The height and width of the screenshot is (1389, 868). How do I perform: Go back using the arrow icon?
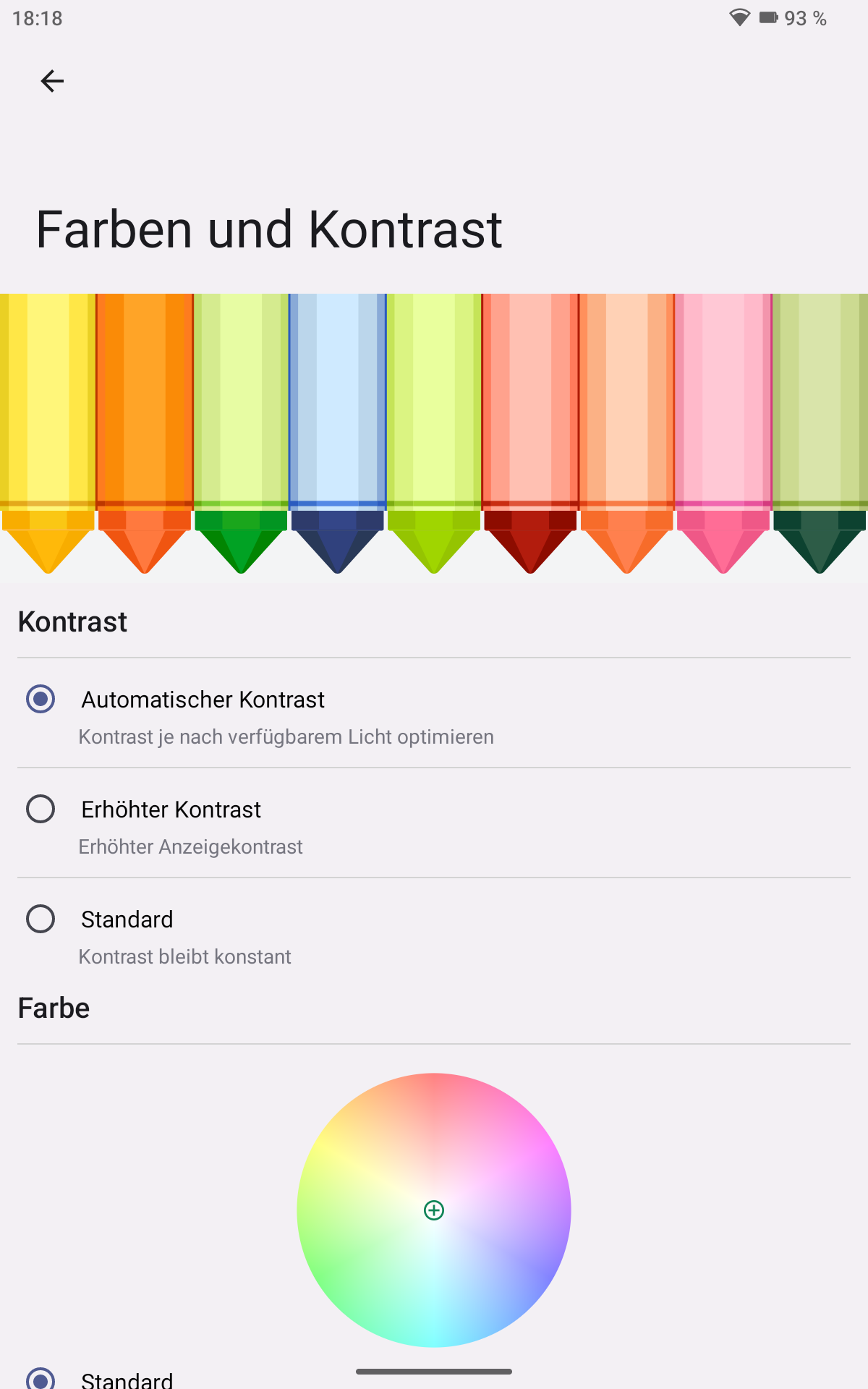[x=52, y=81]
